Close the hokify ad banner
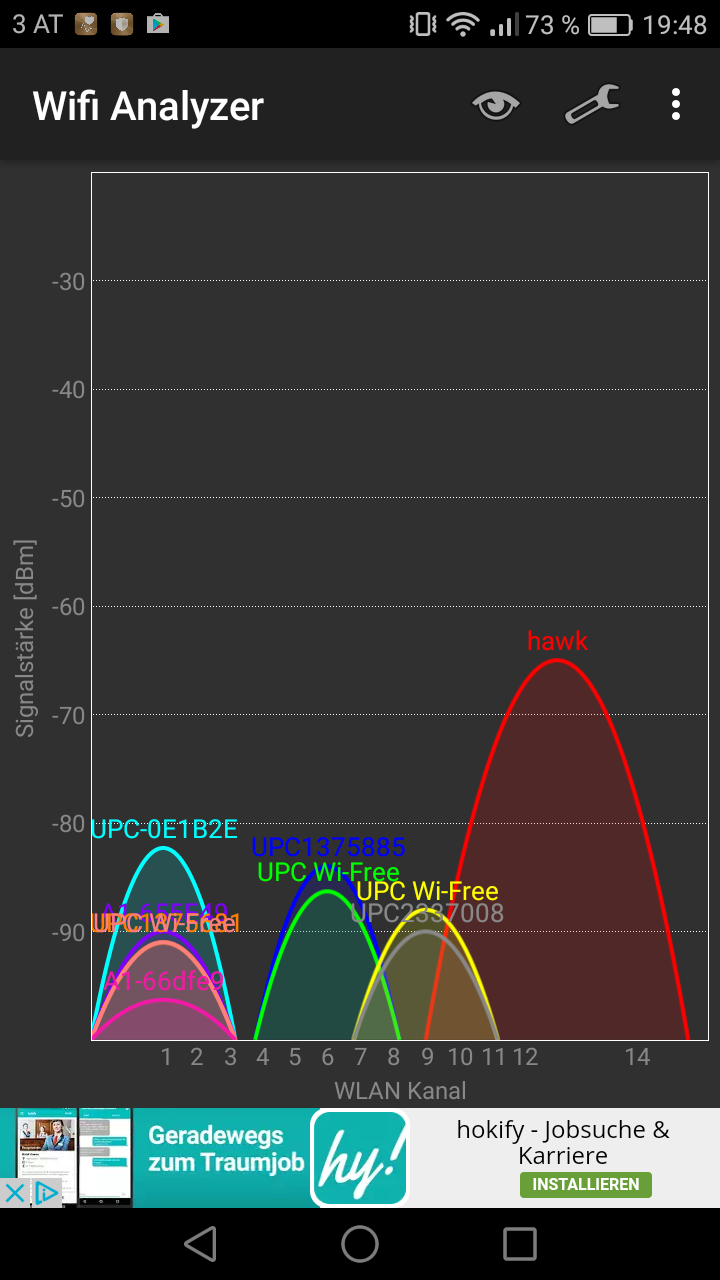This screenshot has width=720, height=1280. 15,1193
